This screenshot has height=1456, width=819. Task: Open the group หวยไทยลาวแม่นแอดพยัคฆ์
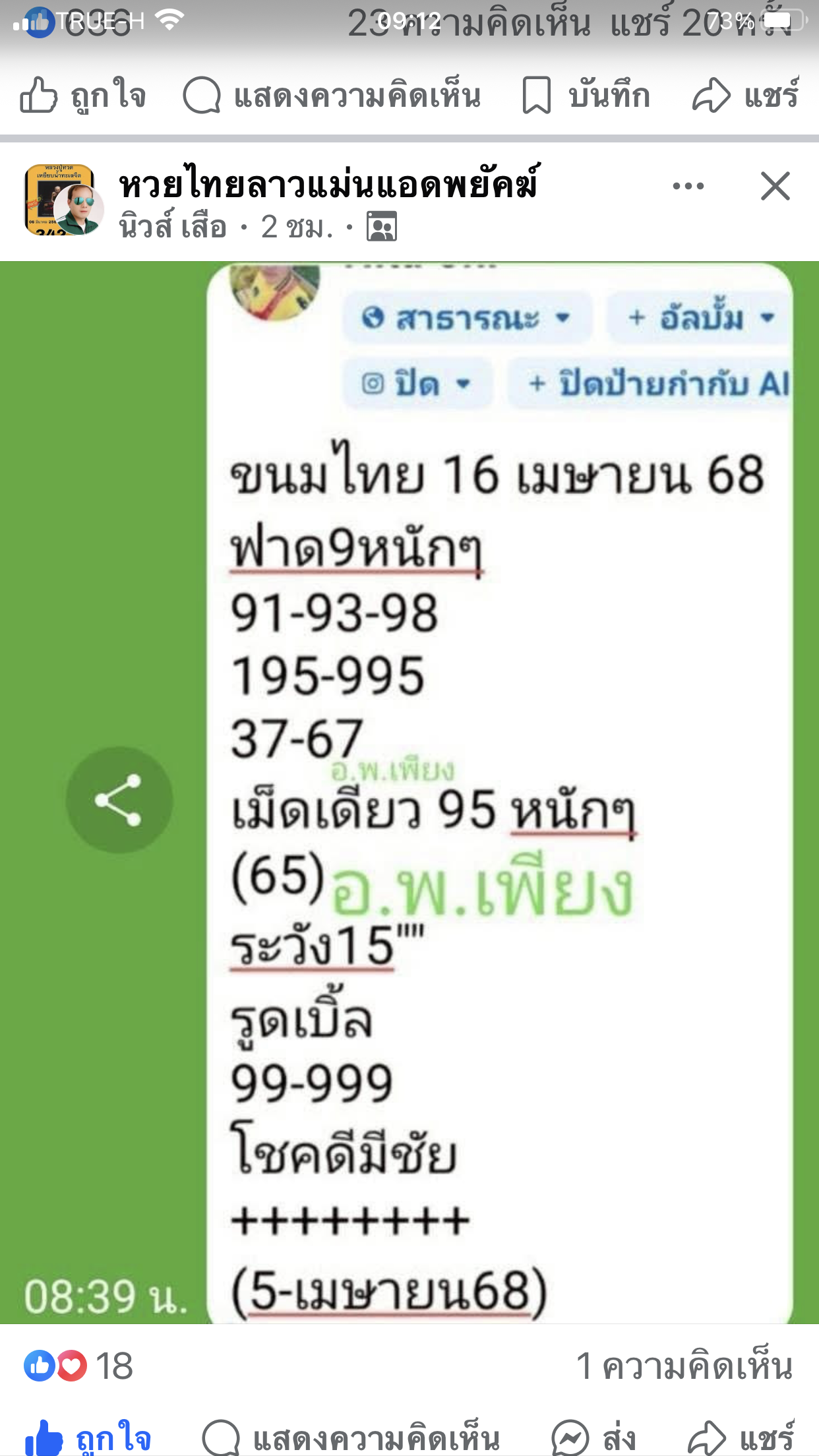328,185
